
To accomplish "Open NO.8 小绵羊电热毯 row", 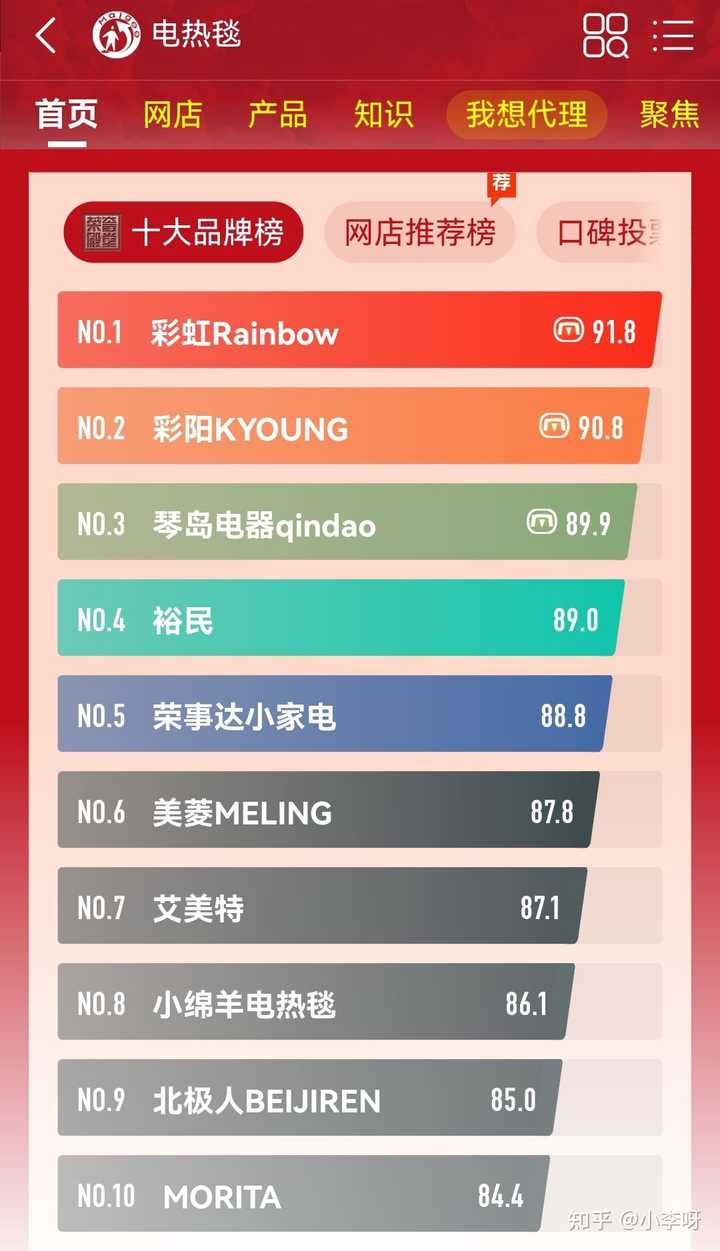I will click(x=360, y=1003).
